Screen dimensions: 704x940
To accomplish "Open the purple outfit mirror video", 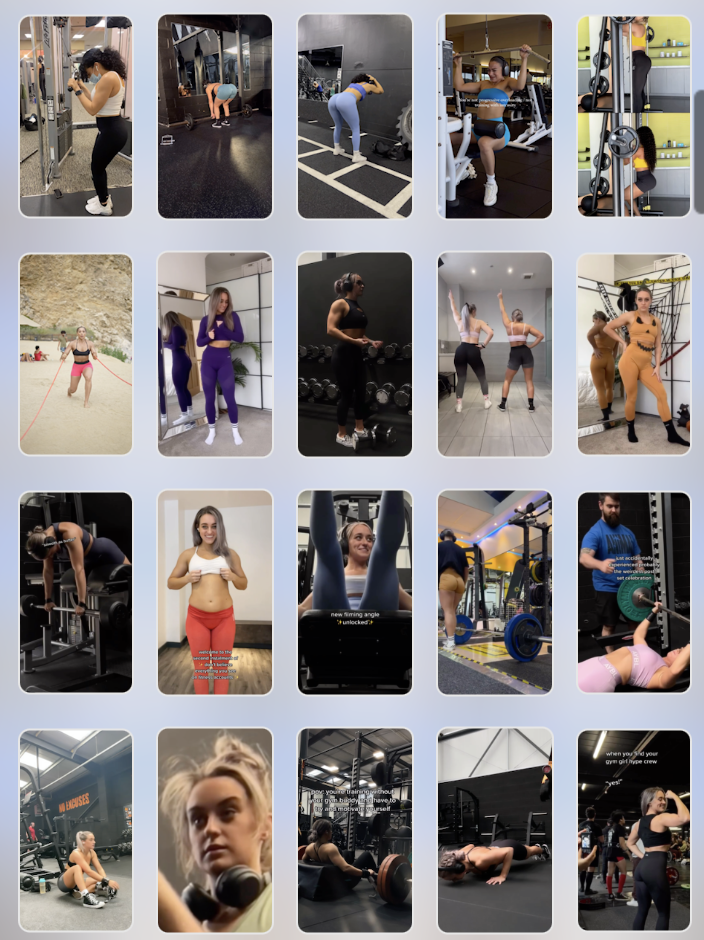I will click(x=215, y=354).
